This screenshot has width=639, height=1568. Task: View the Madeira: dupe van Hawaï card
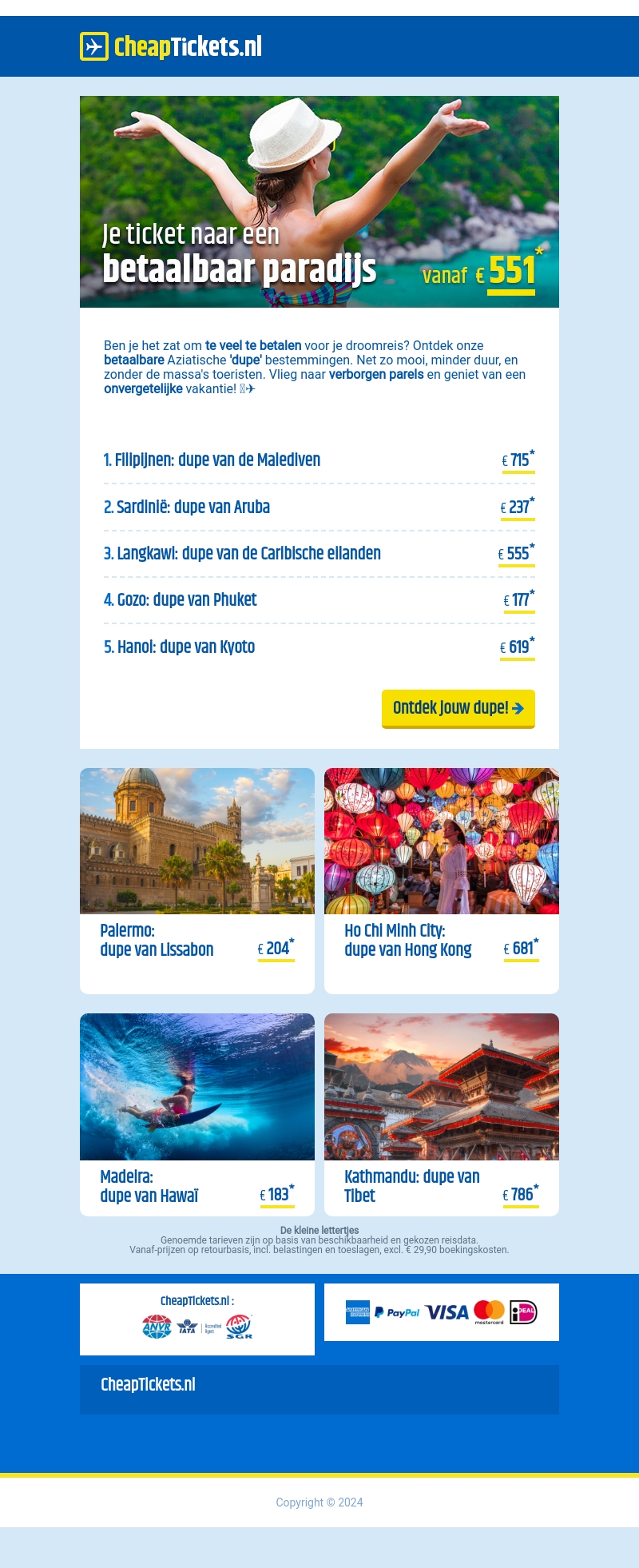point(196,1114)
